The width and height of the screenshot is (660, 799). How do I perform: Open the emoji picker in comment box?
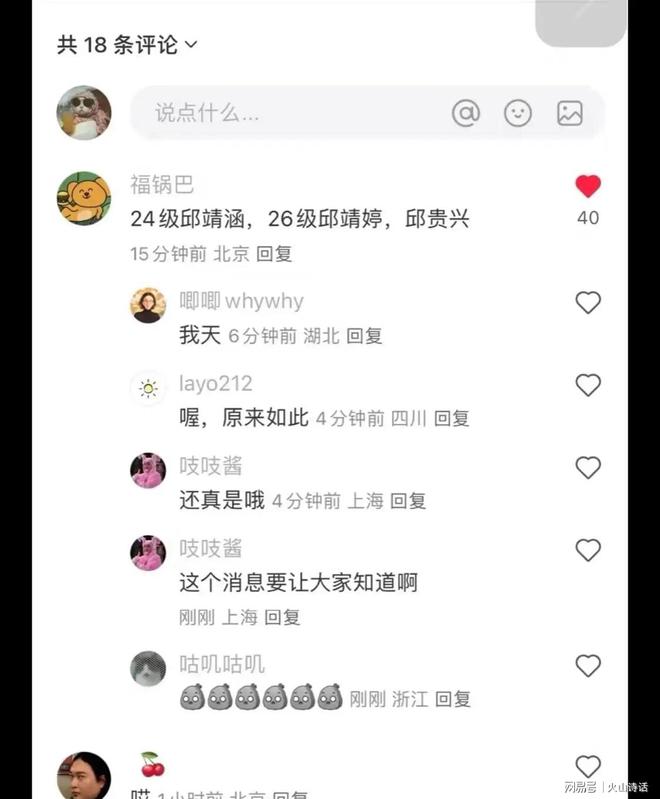pyautogui.click(x=518, y=113)
